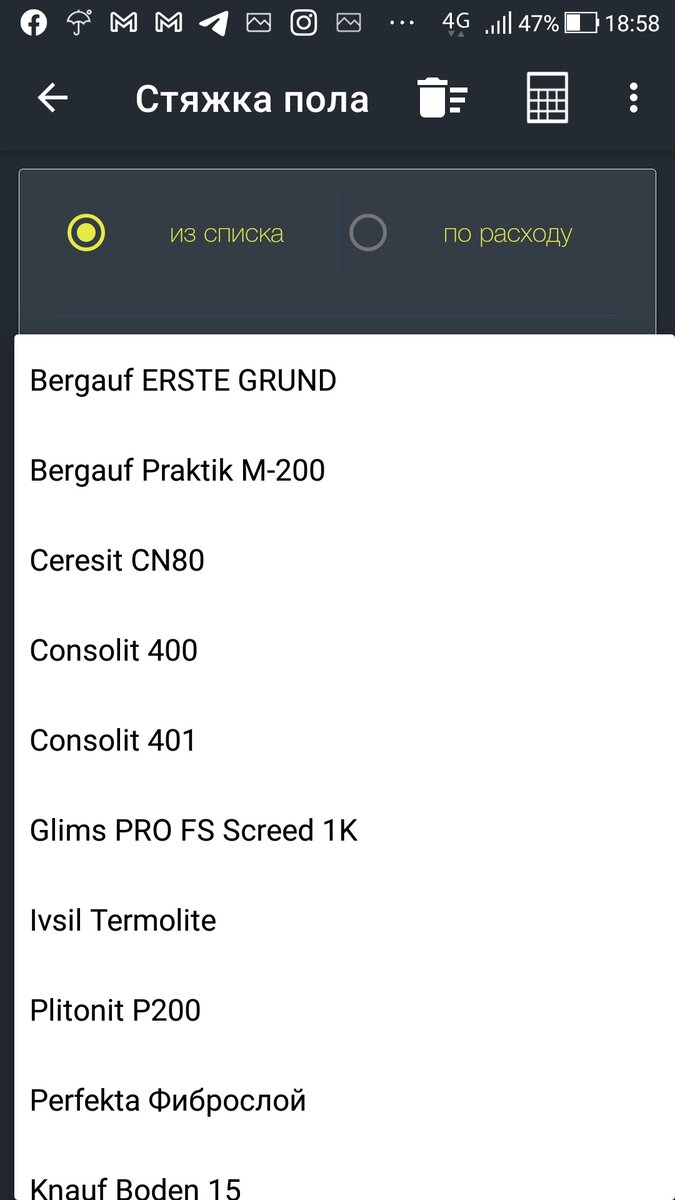This screenshot has height=1200, width=675.
Task: Open the three-dot overflow menu
Action: [633, 98]
